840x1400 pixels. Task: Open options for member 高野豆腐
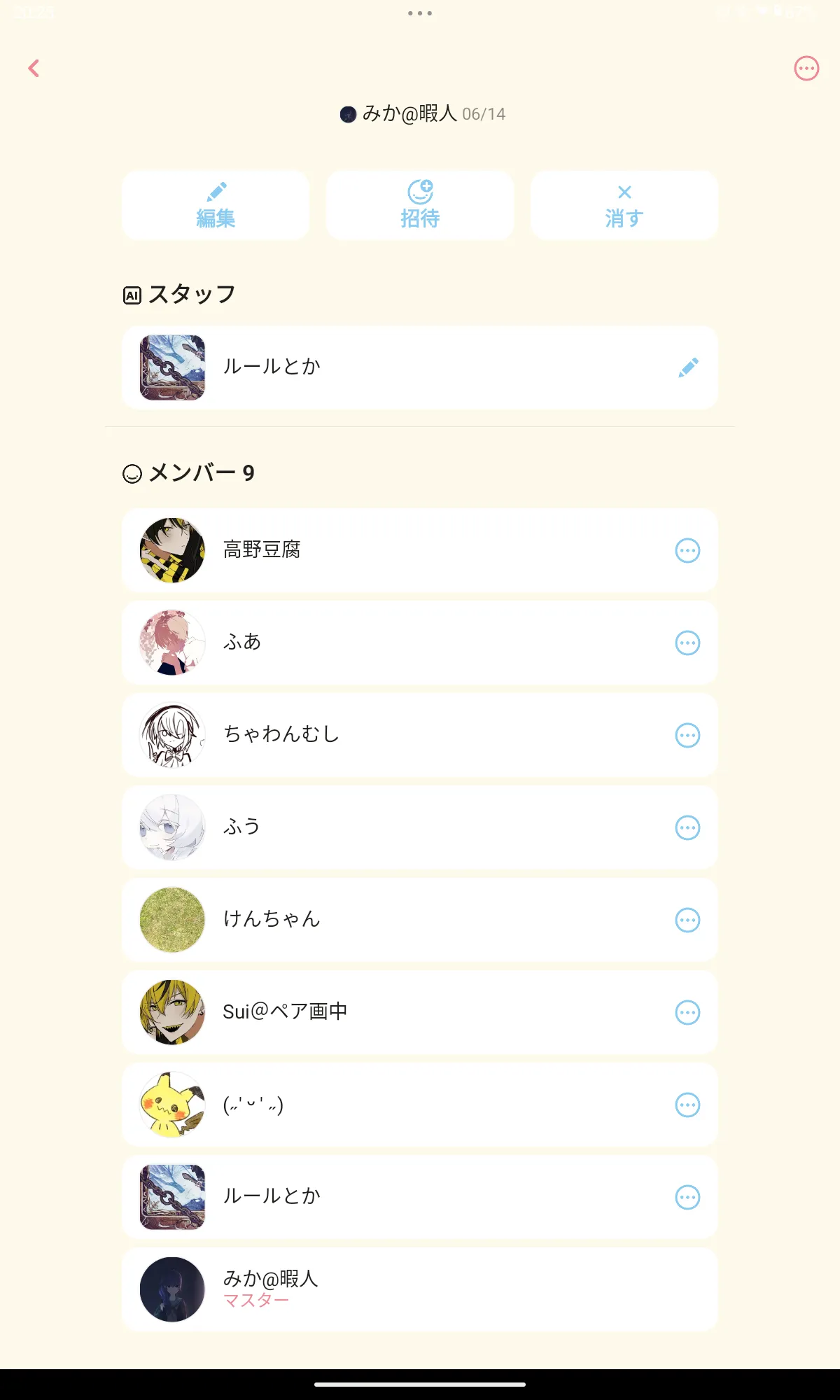click(x=687, y=551)
